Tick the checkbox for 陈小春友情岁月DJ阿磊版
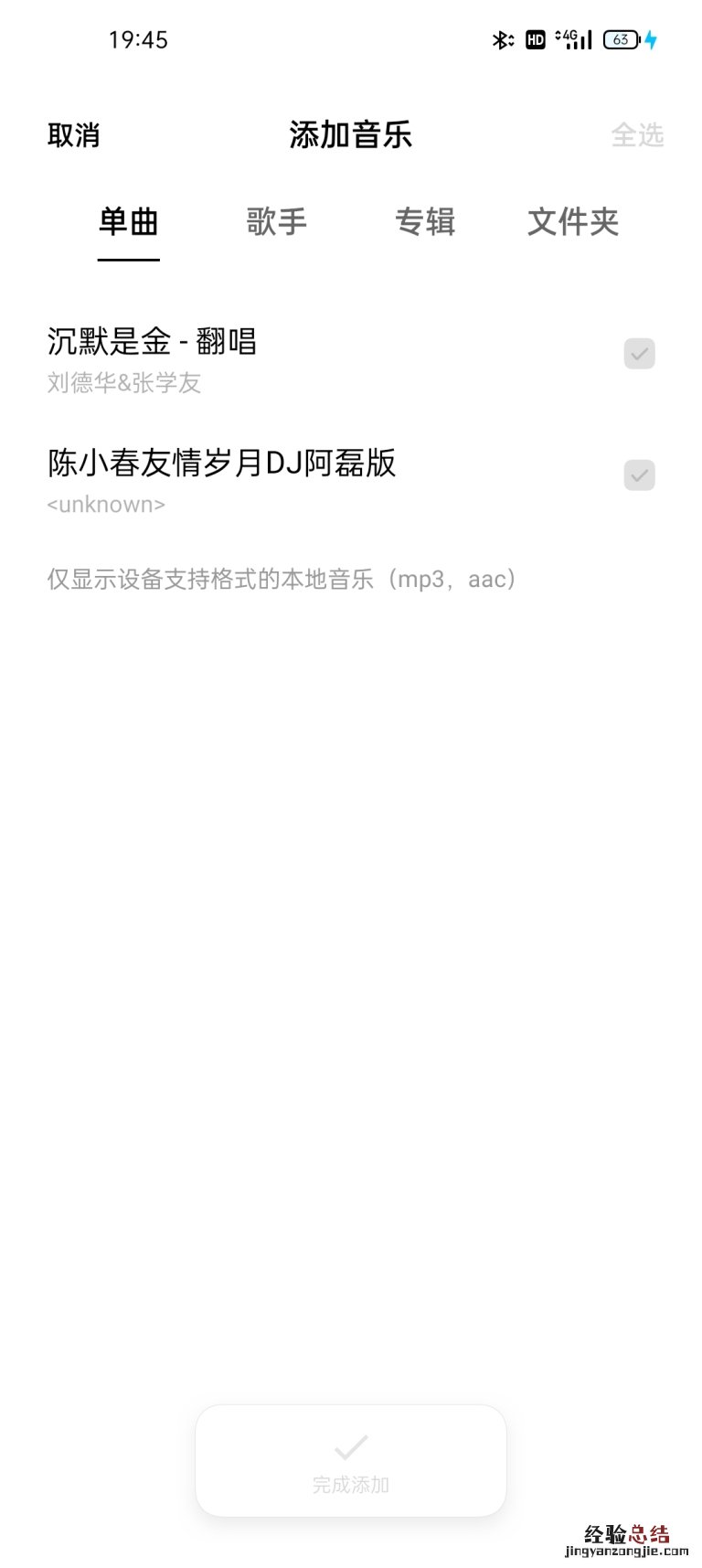Image resolution: width=702 pixels, height=1568 pixels. [639, 475]
